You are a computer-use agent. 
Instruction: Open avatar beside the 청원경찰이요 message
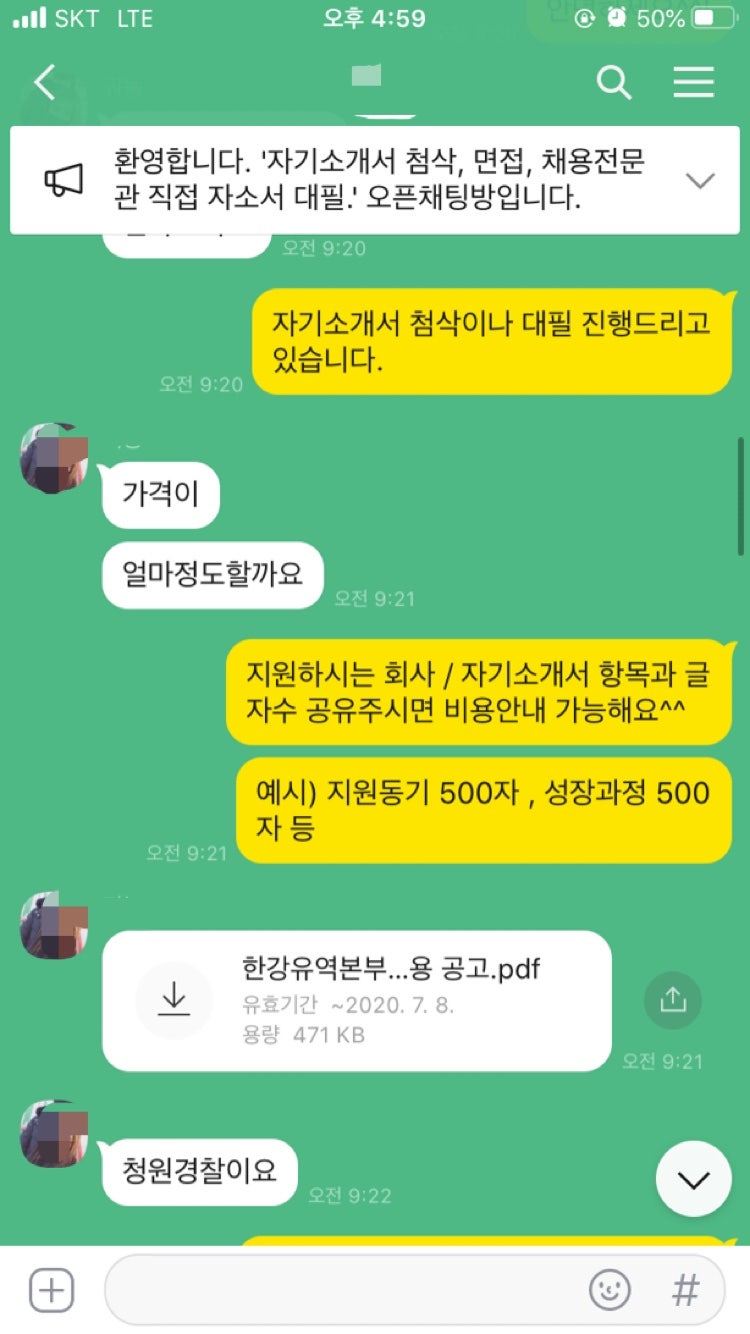(x=54, y=1135)
